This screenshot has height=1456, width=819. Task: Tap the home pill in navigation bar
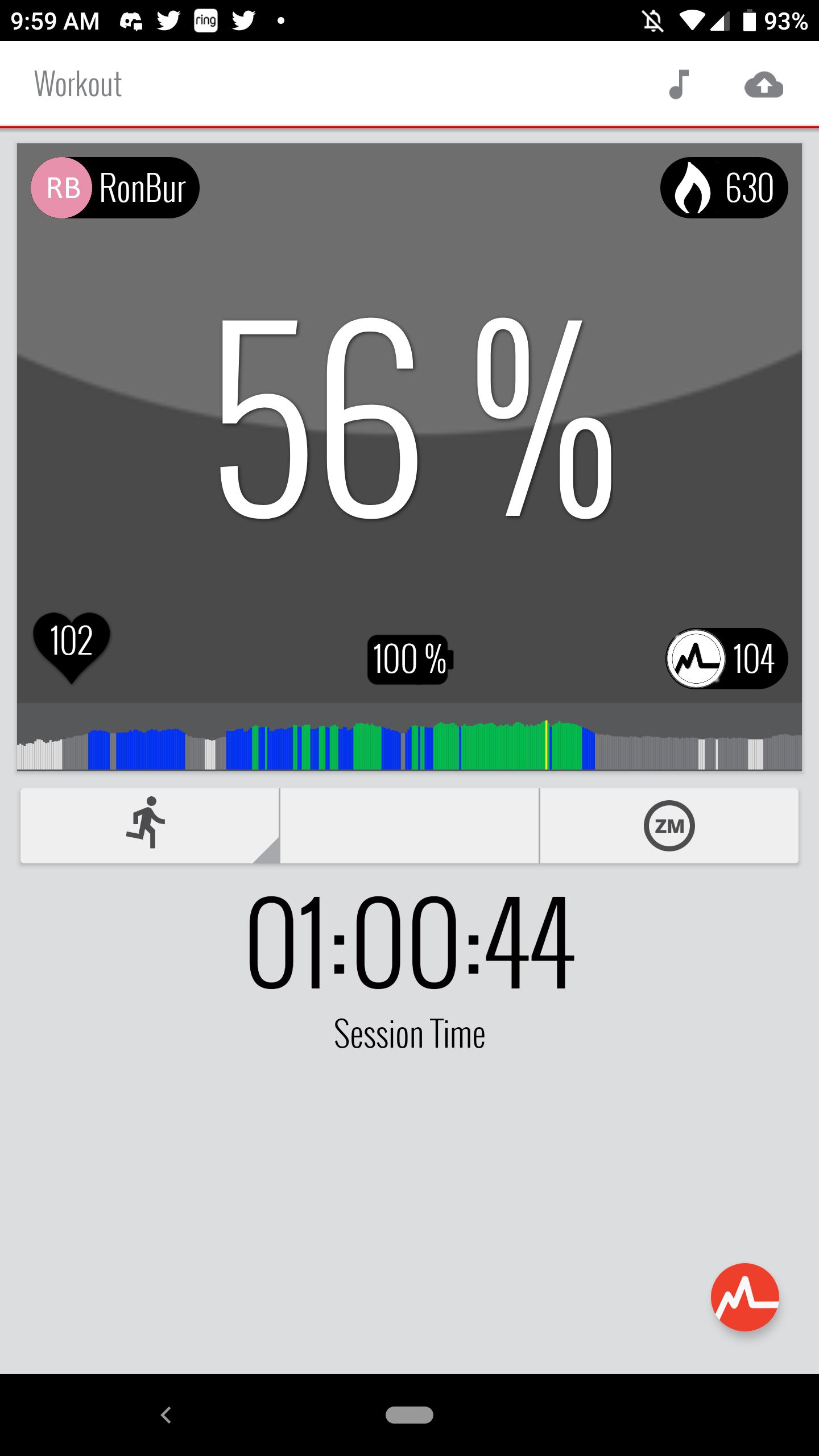[x=409, y=1414]
